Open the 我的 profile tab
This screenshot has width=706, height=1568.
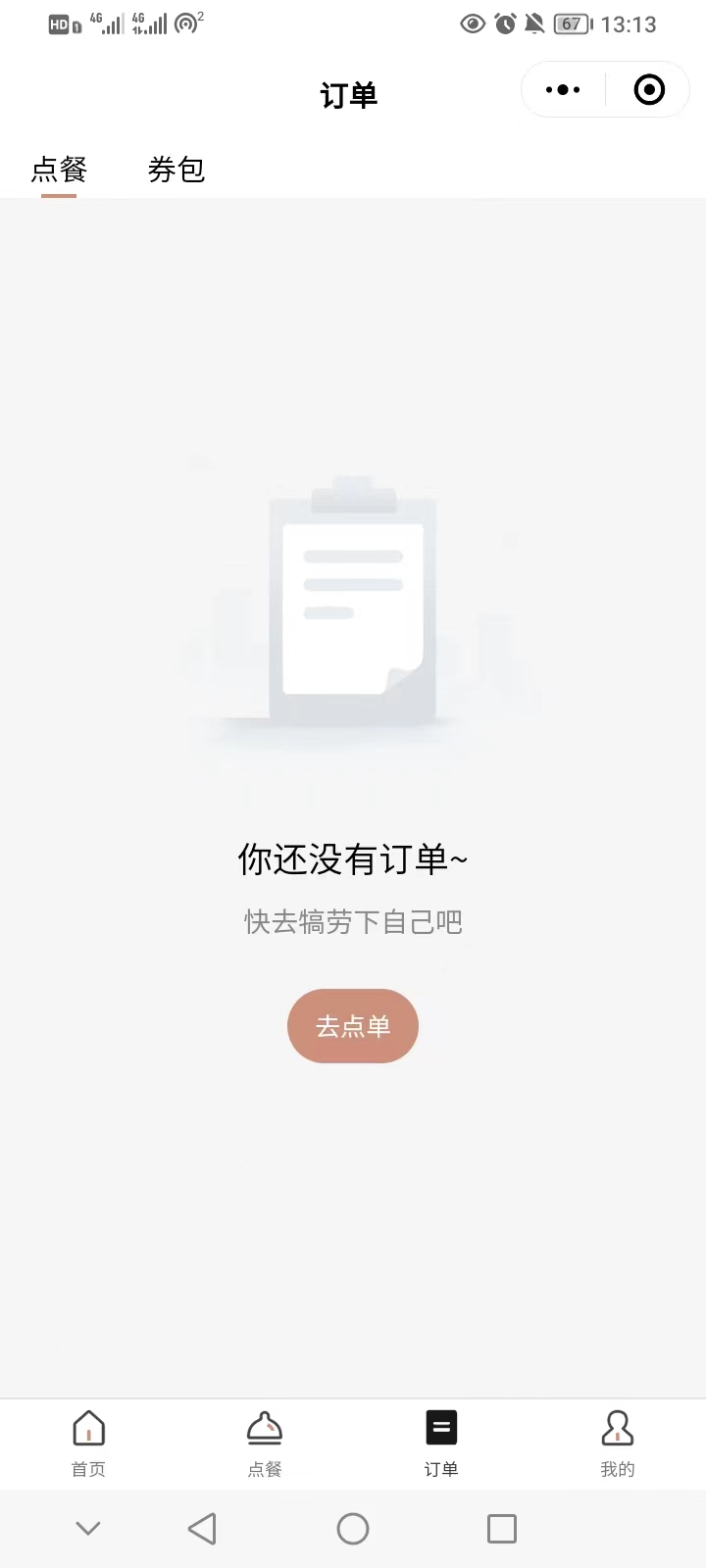coord(618,1443)
